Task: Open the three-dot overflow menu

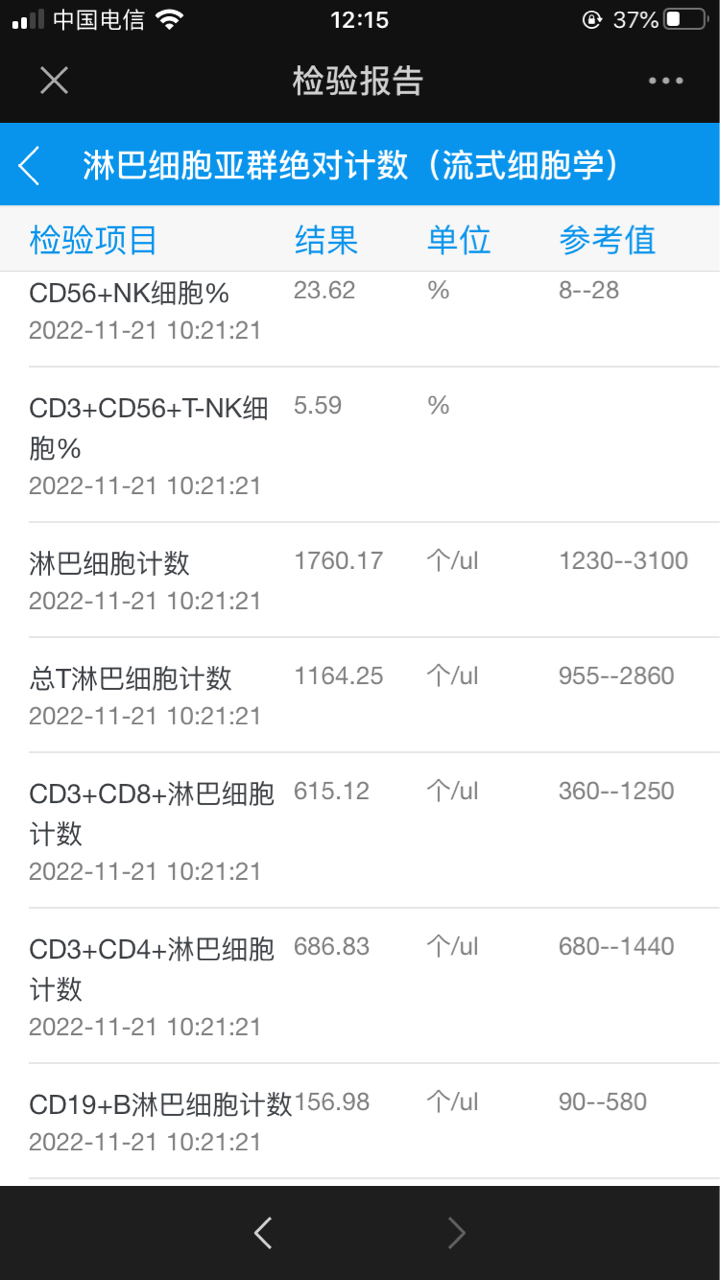Action: (666, 81)
